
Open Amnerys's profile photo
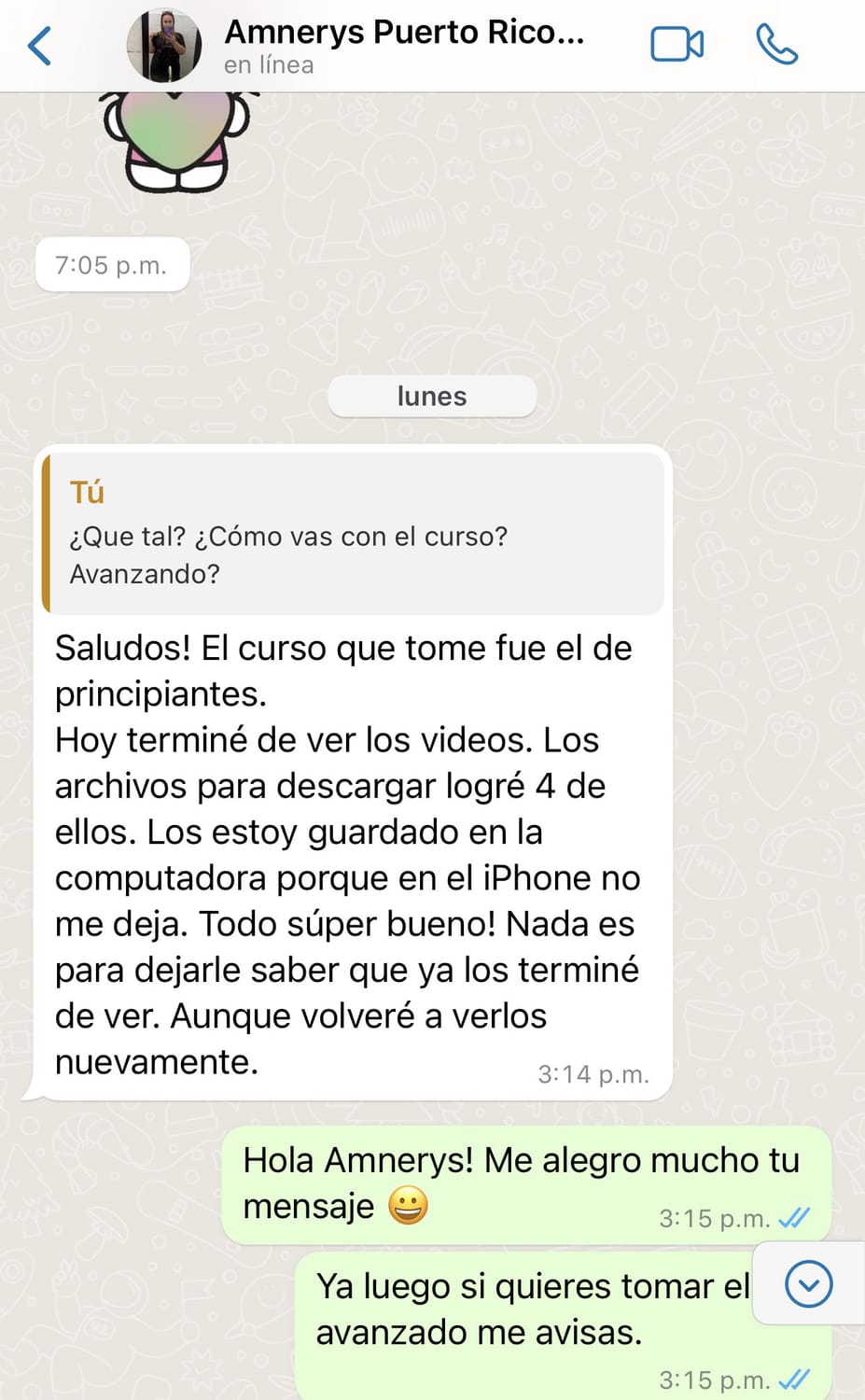point(164,46)
